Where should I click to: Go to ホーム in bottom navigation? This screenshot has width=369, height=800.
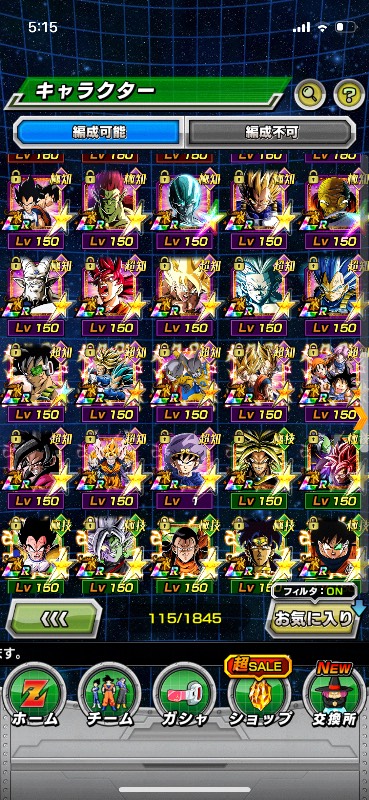(x=35, y=695)
